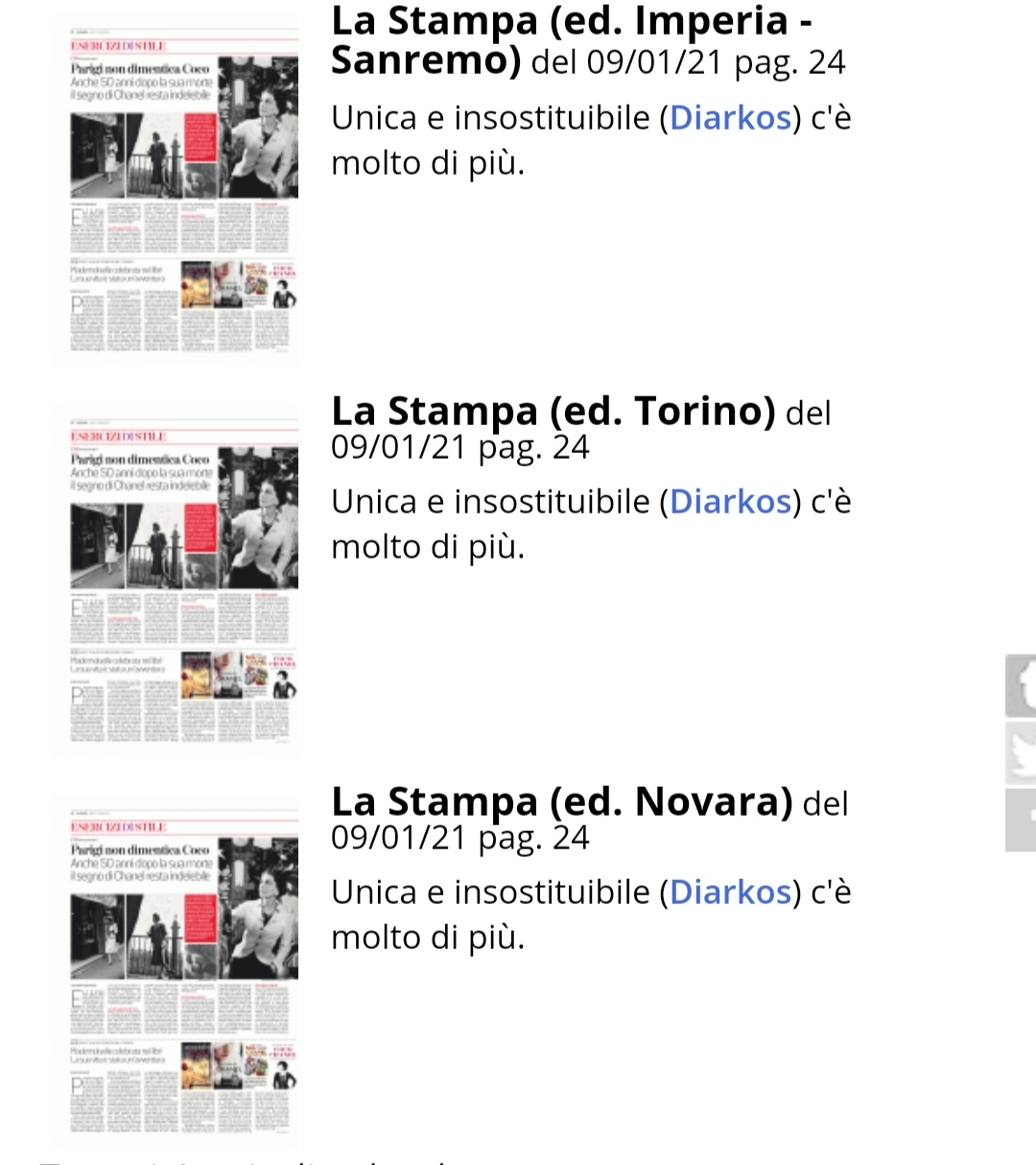Tap the Diarkos link under the Torino edition
Viewport: 1036px width, 1165px height.
coord(730,502)
